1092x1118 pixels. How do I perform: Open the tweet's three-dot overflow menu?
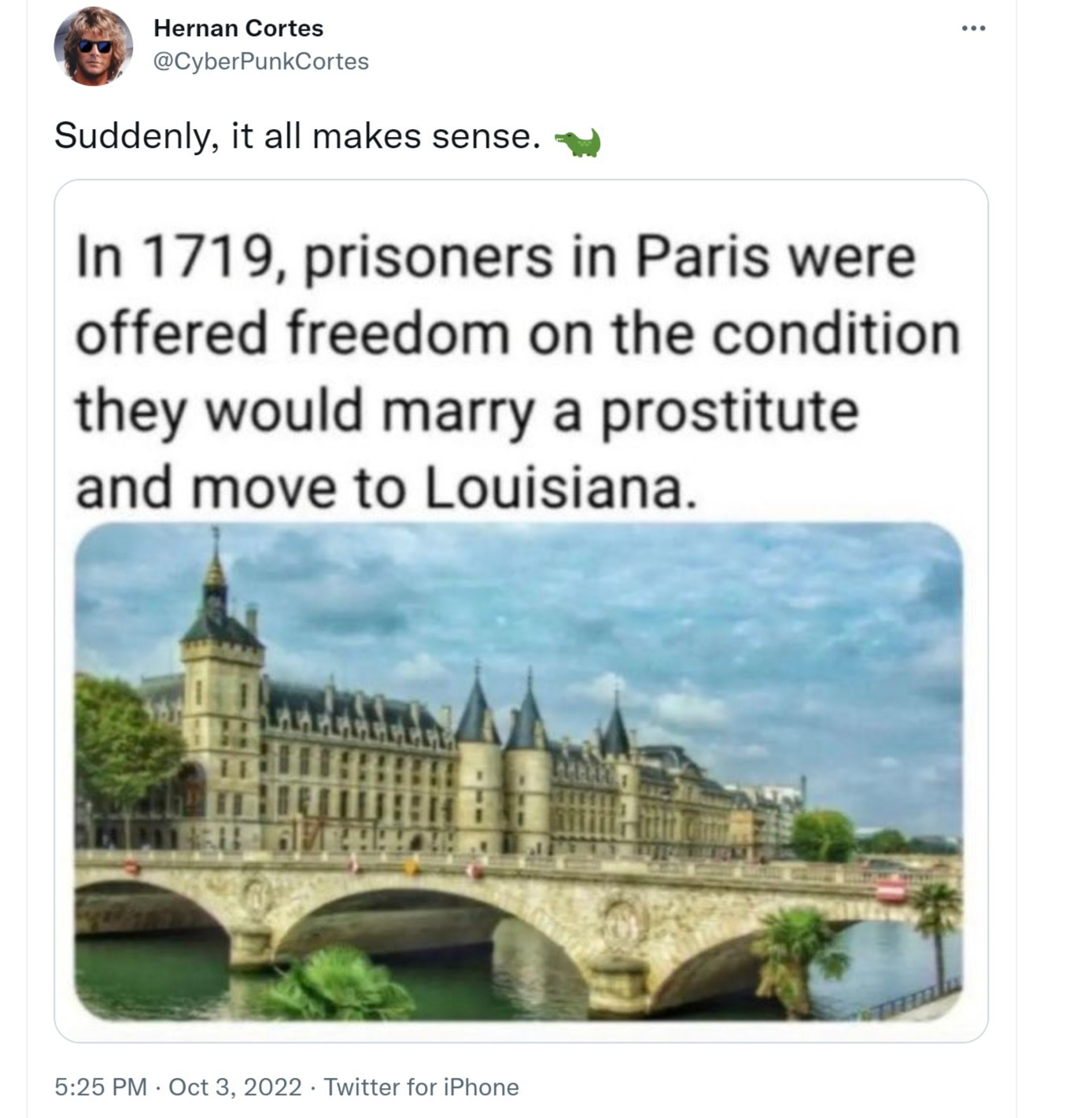[973, 29]
